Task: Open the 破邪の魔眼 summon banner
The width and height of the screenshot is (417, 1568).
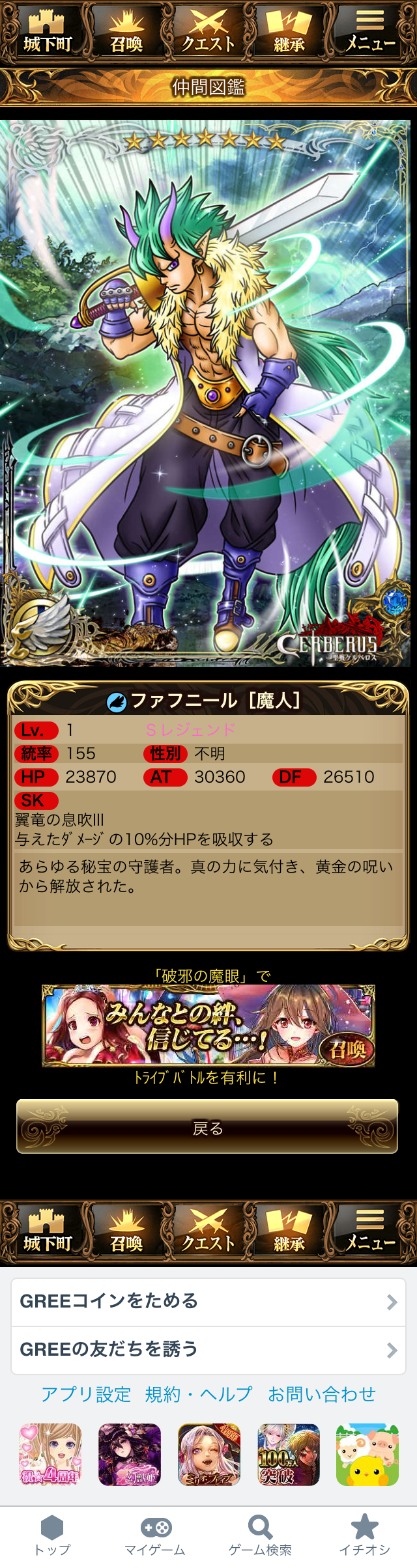Action: point(208,1025)
